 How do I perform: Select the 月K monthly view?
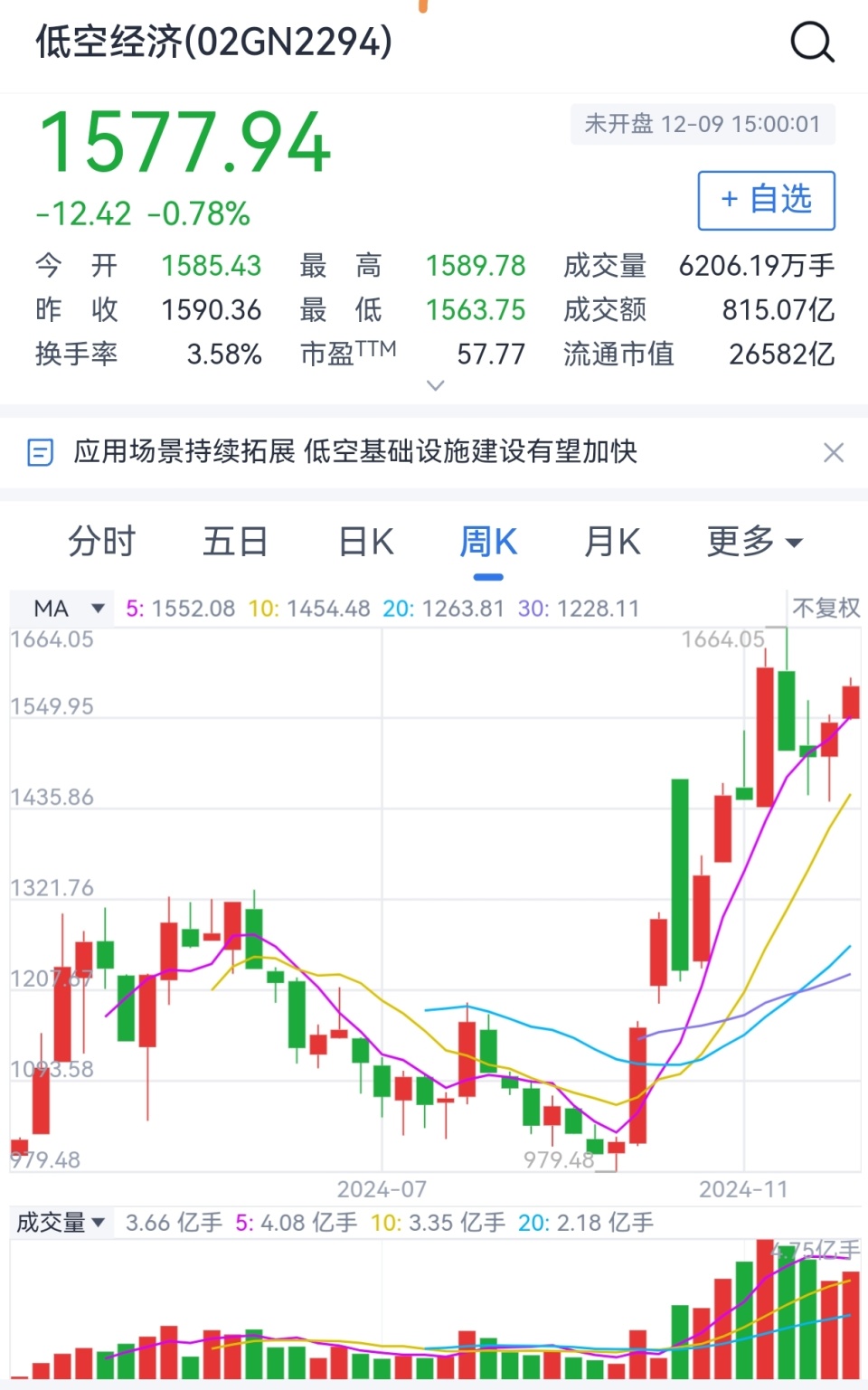(x=611, y=541)
